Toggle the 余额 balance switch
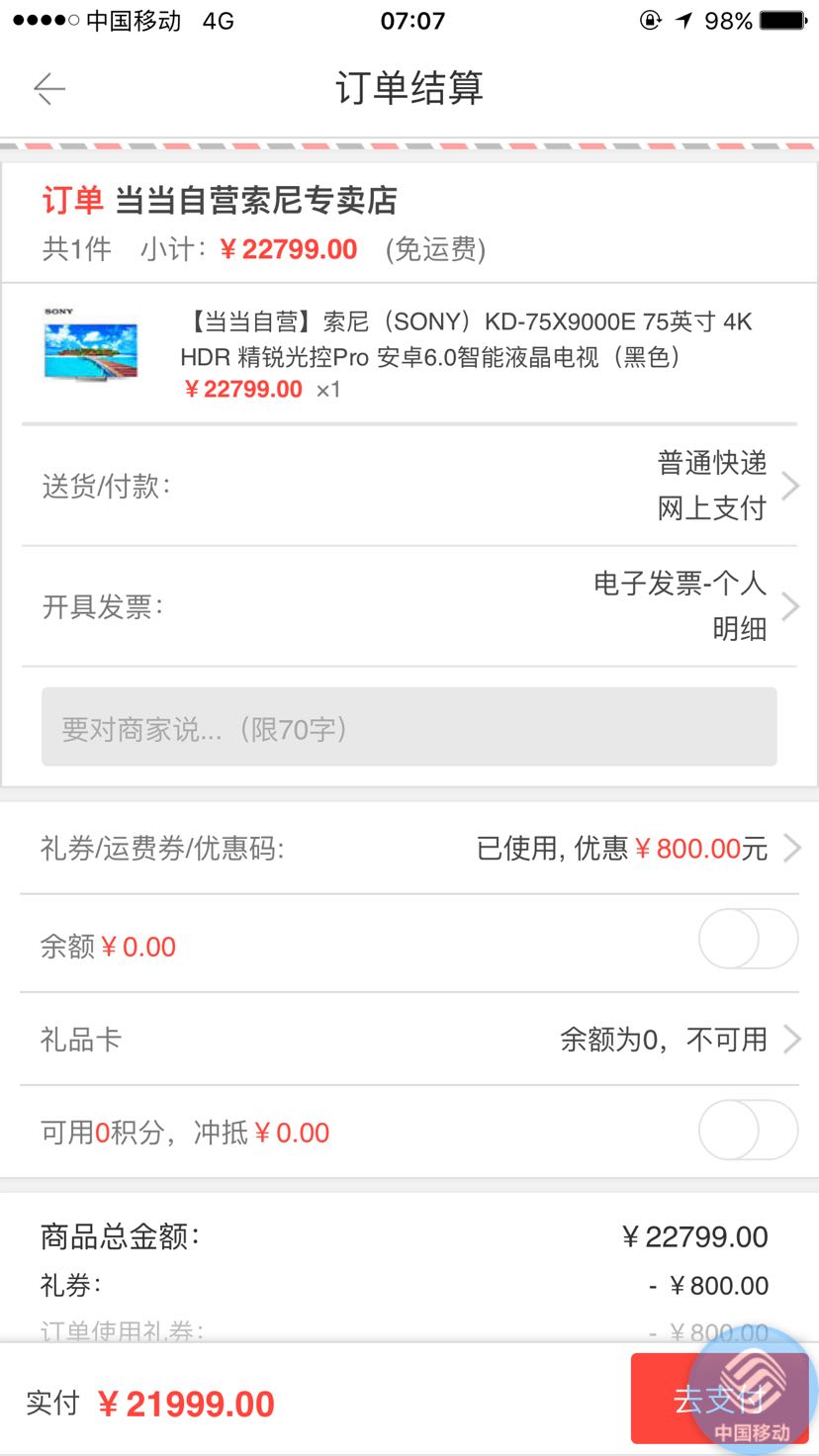 click(x=747, y=940)
